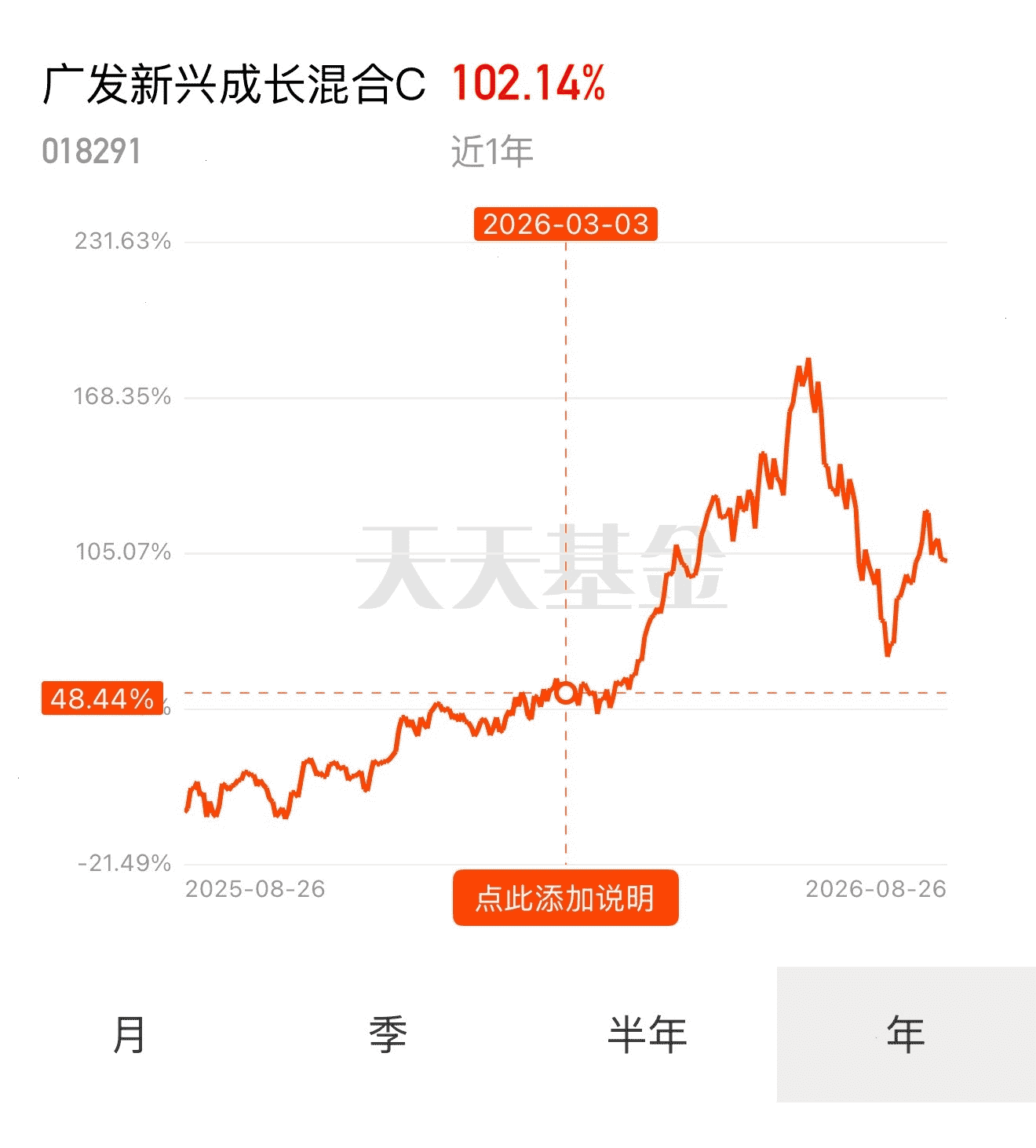
Task: Switch to the 季 period tab
Action: [x=388, y=1034]
